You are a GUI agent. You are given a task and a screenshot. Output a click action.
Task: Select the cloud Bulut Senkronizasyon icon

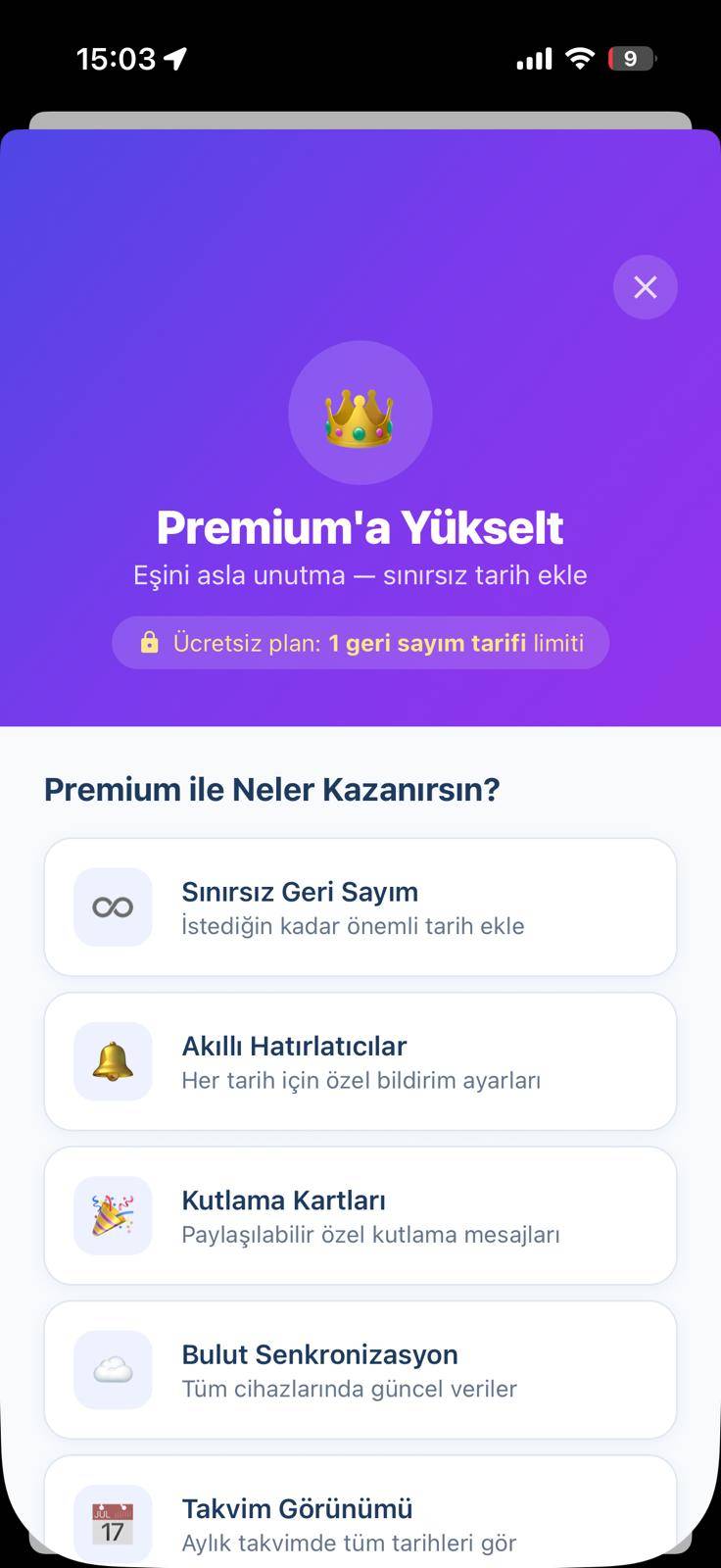coord(113,1370)
